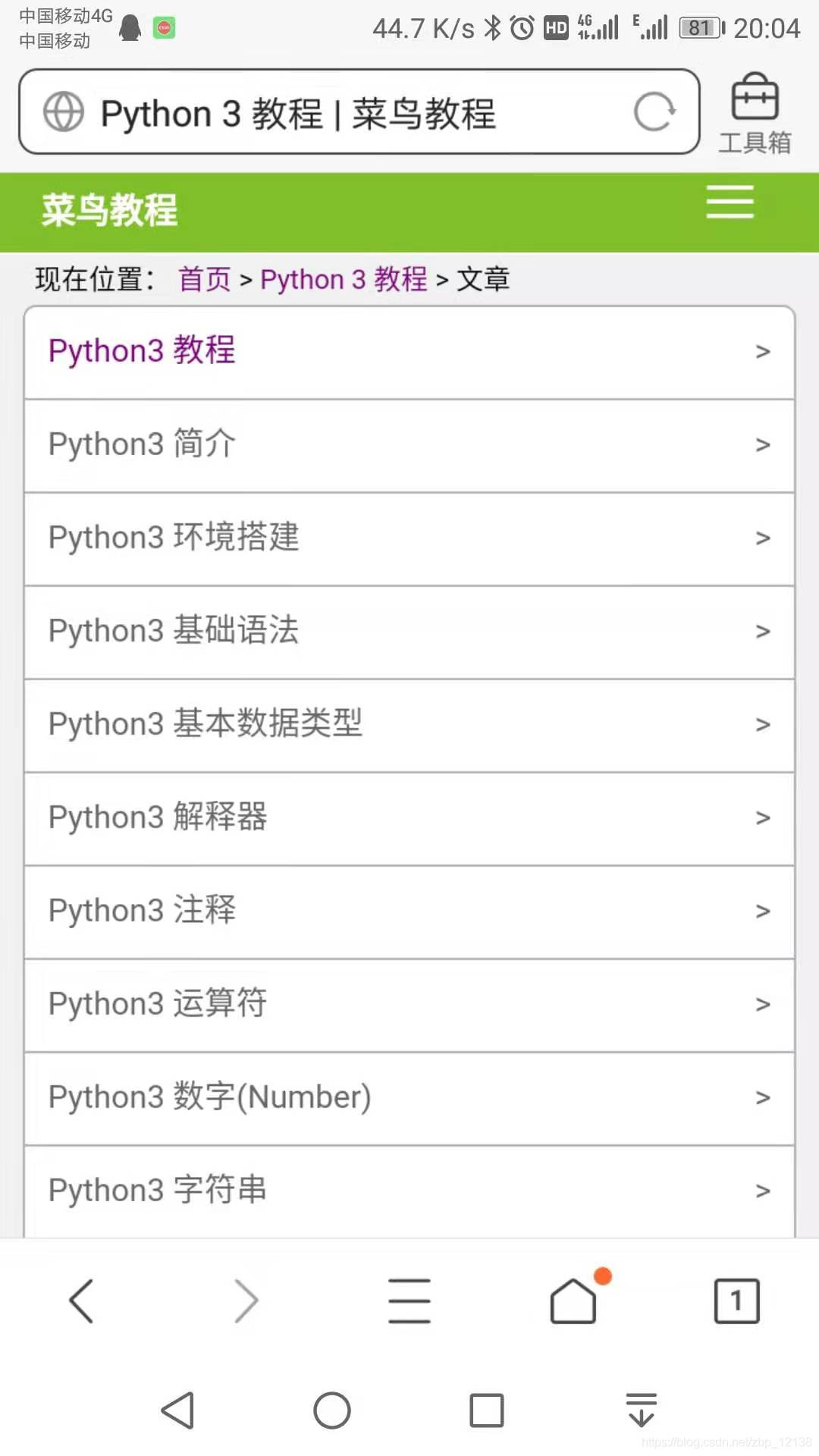The image size is (819, 1456).
Task: Open the tab switcher showing 1
Action: click(736, 1301)
